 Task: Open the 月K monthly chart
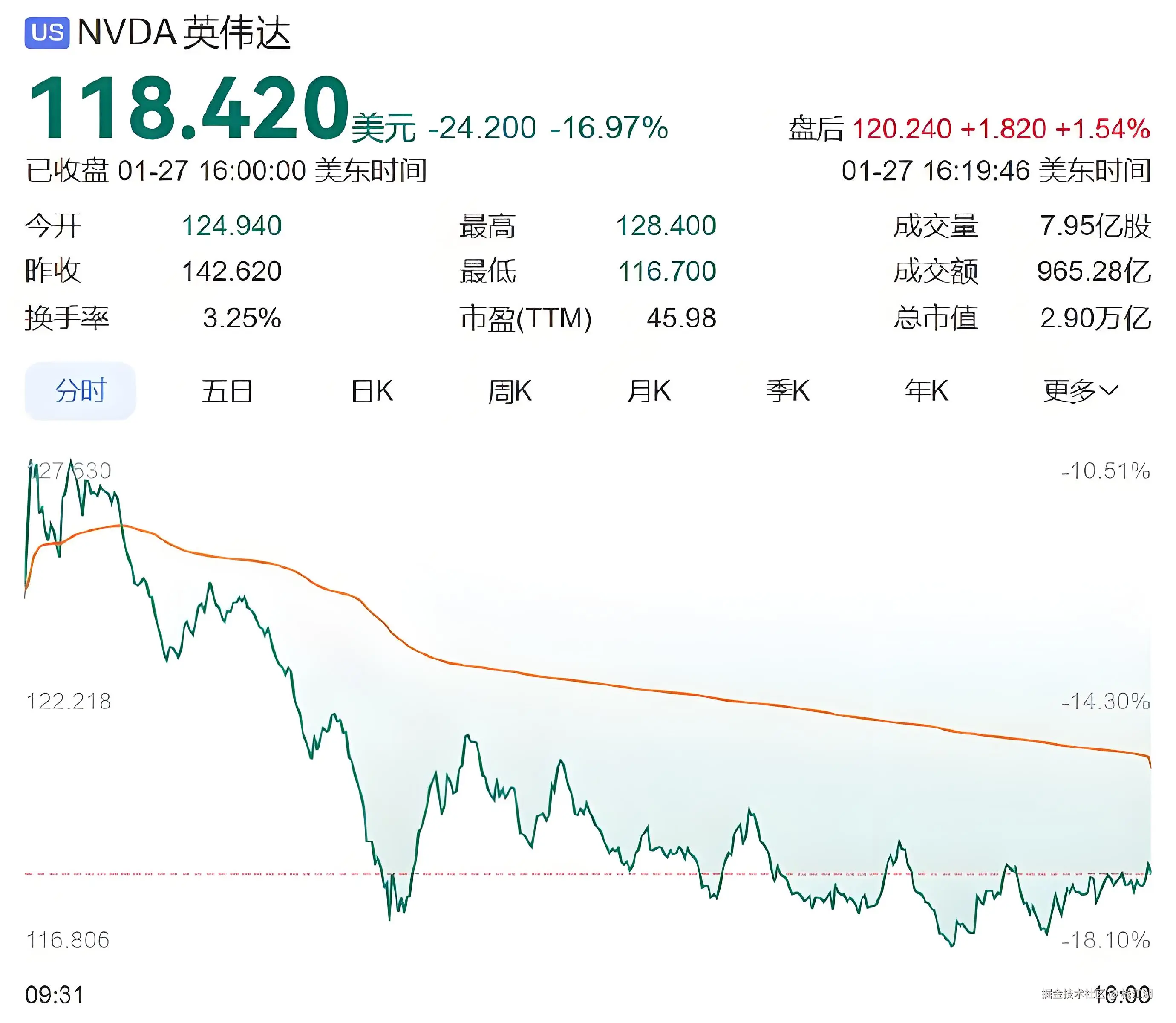coord(649,391)
